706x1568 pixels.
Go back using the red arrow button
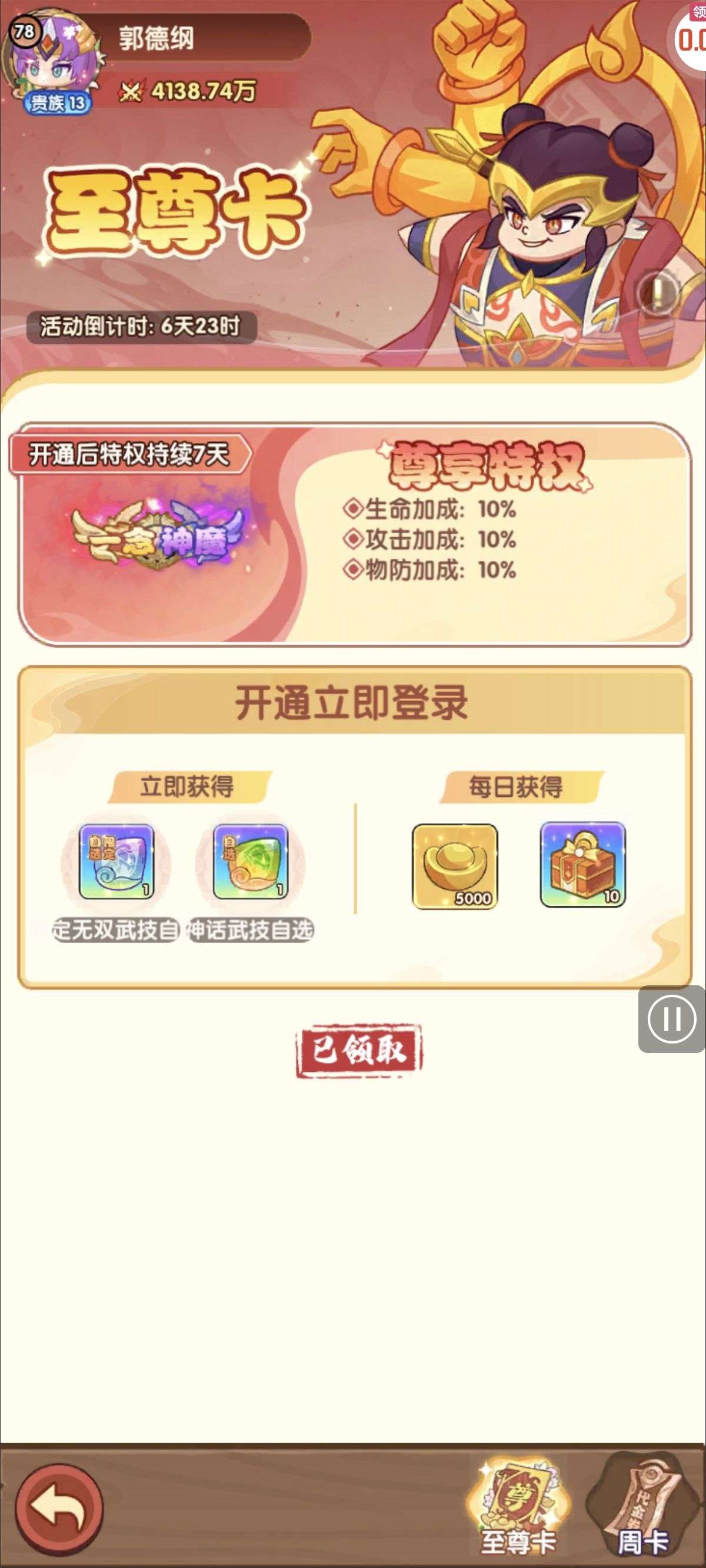pyautogui.click(x=59, y=1508)
